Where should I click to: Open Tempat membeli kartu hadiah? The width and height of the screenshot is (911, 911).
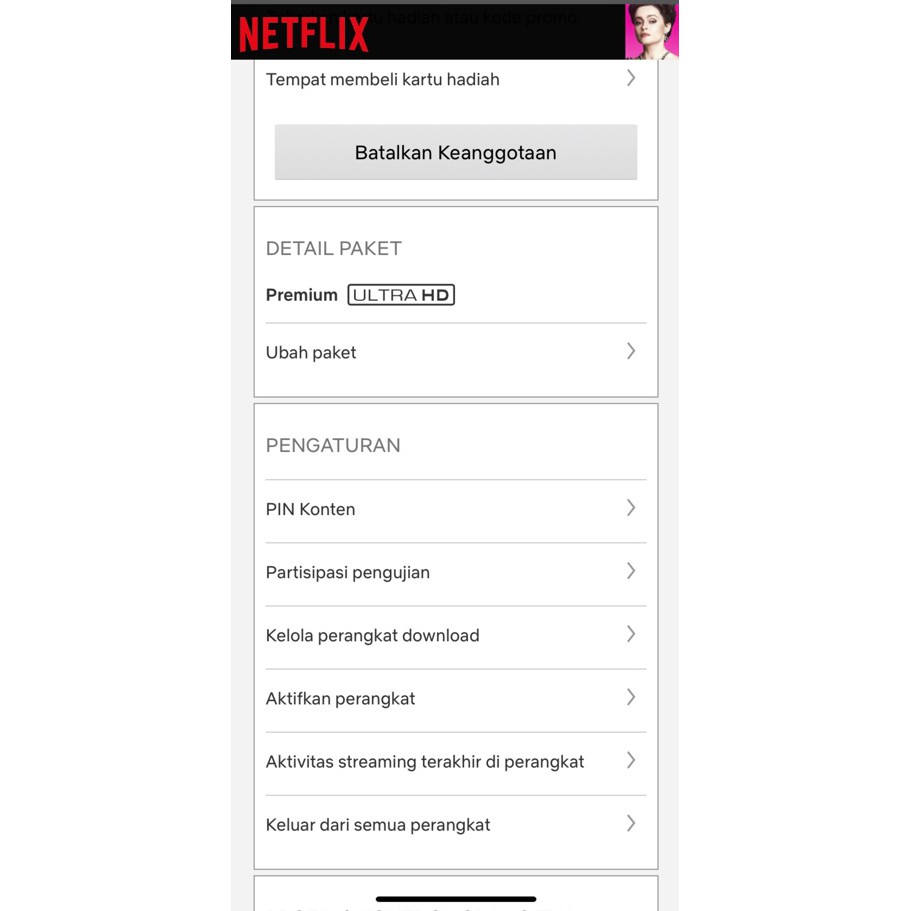point(456,80)
